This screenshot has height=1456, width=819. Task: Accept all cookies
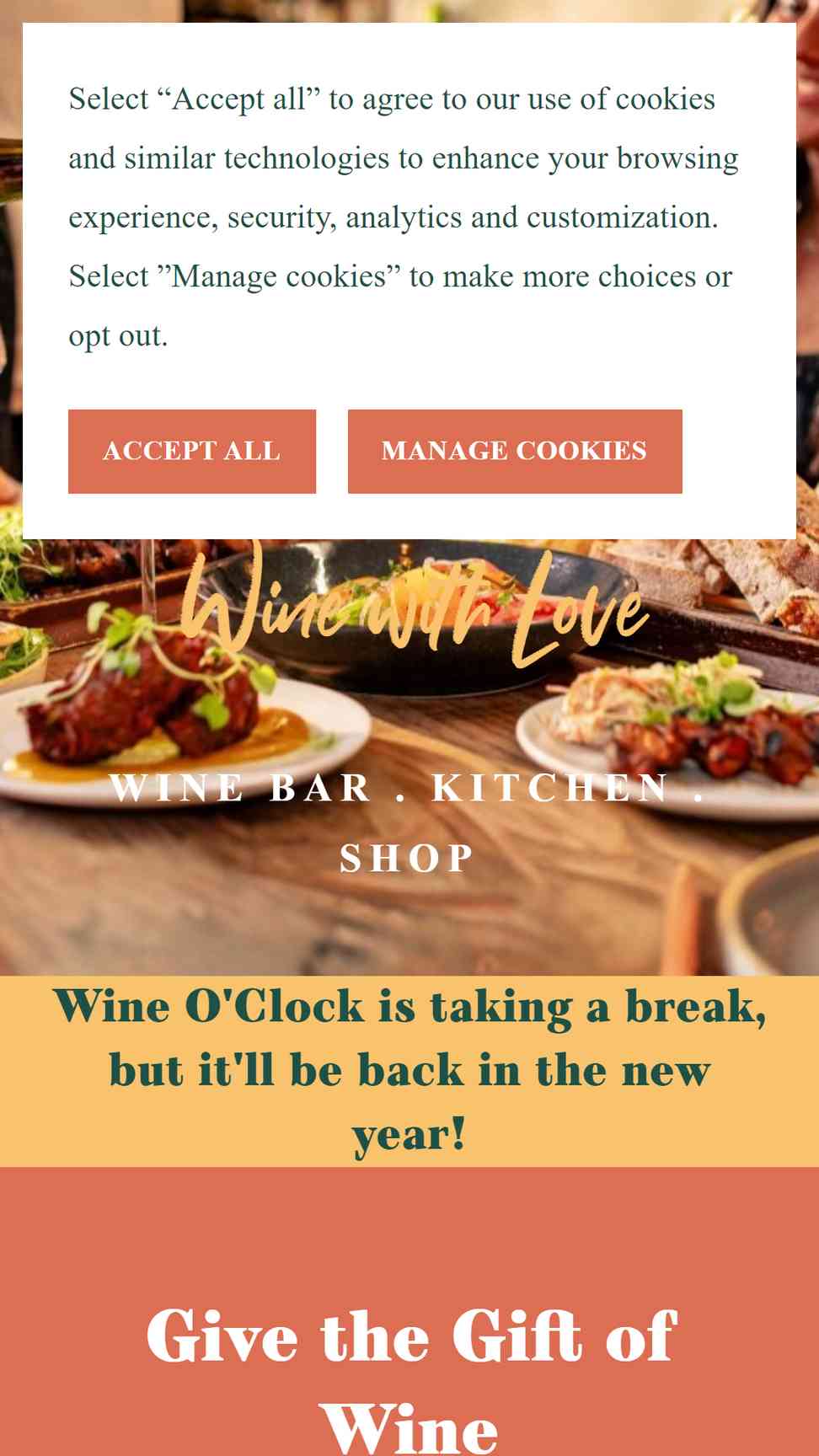[192, 452]
